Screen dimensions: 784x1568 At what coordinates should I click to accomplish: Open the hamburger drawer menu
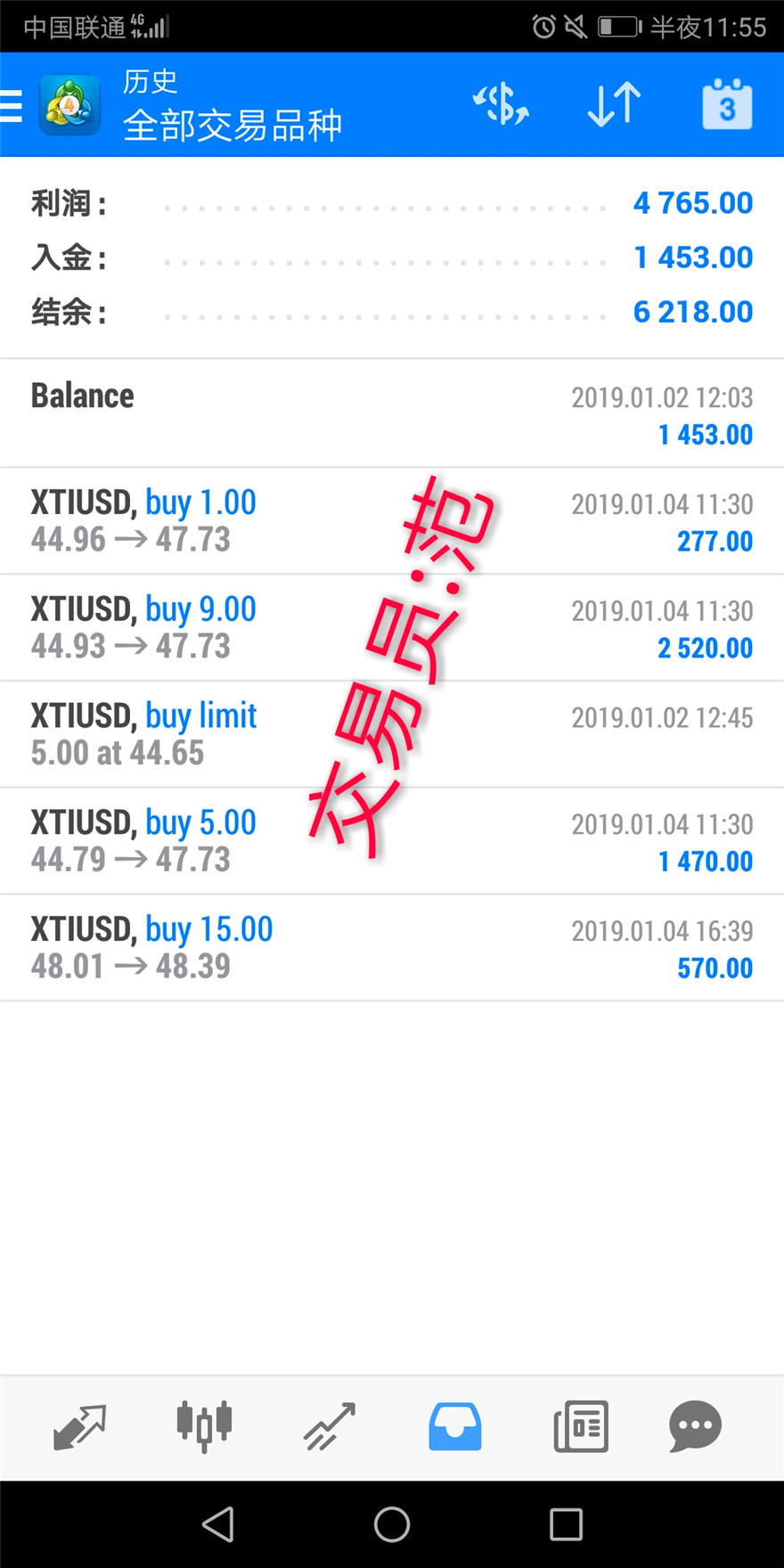[11, 105]
